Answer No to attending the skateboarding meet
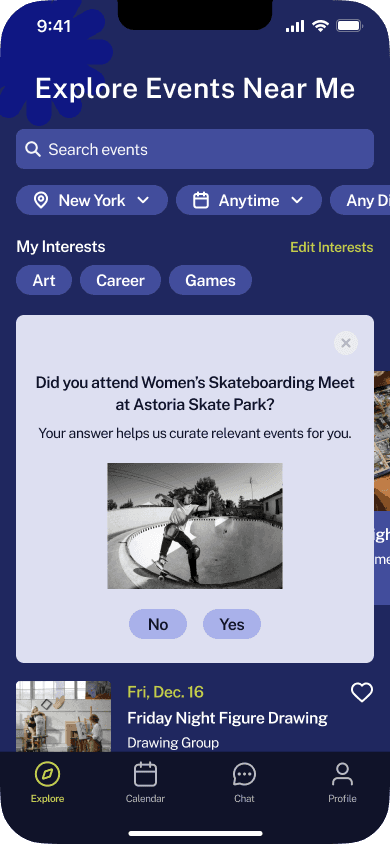This screenshot has width=390, height=844. 158,624
